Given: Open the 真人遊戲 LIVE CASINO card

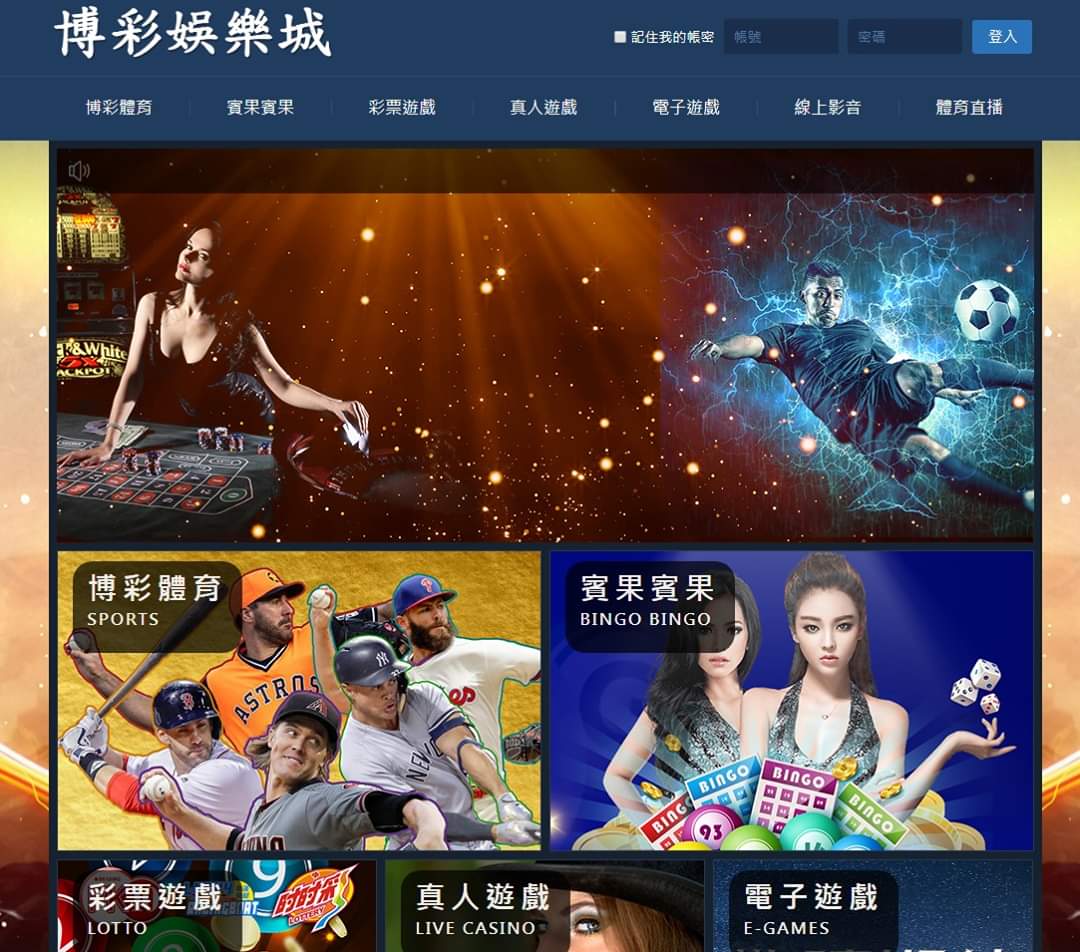Looking at the screenshot, I should [544, 906].
